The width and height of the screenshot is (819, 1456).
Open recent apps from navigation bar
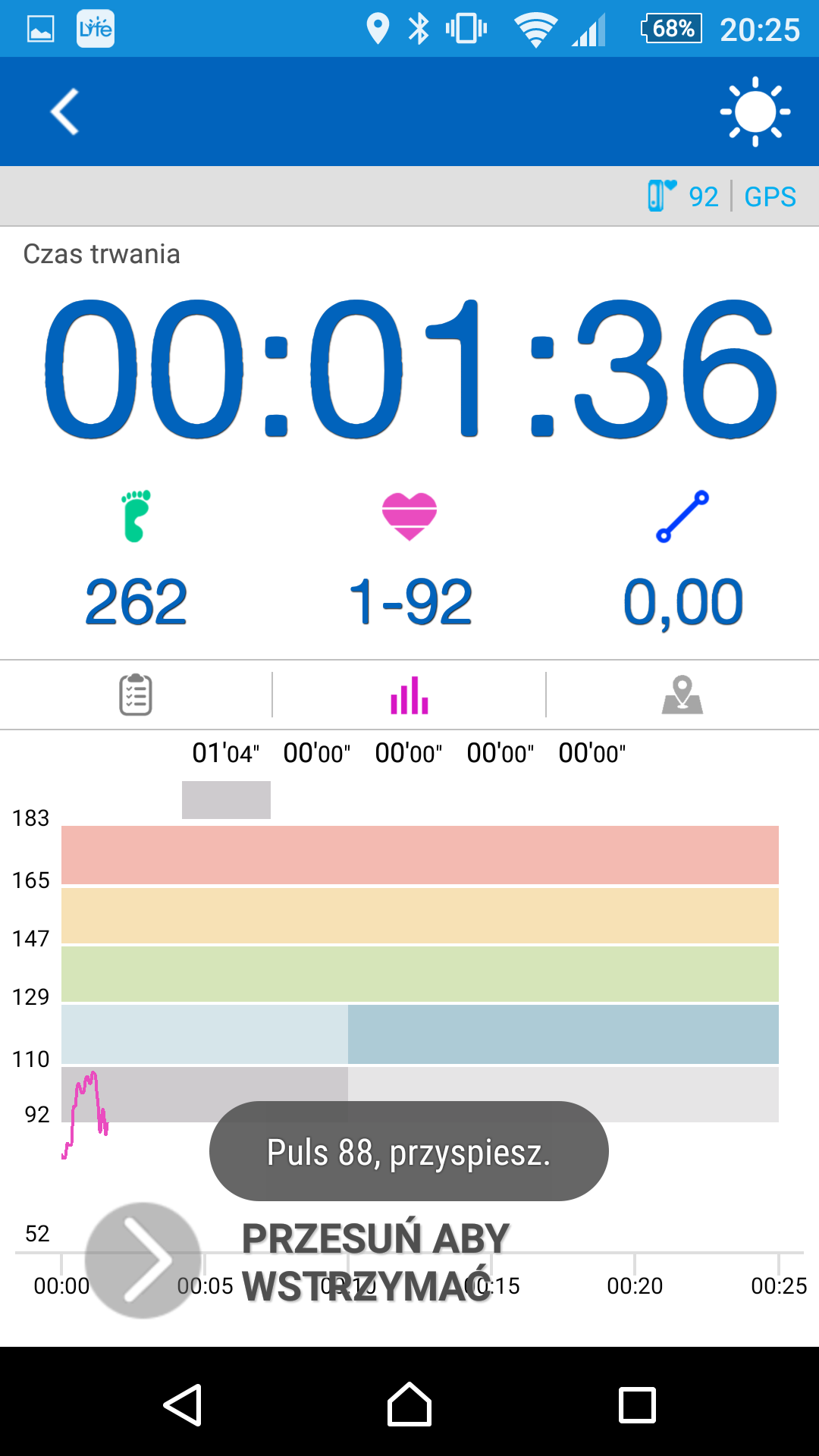[637, 1404]
